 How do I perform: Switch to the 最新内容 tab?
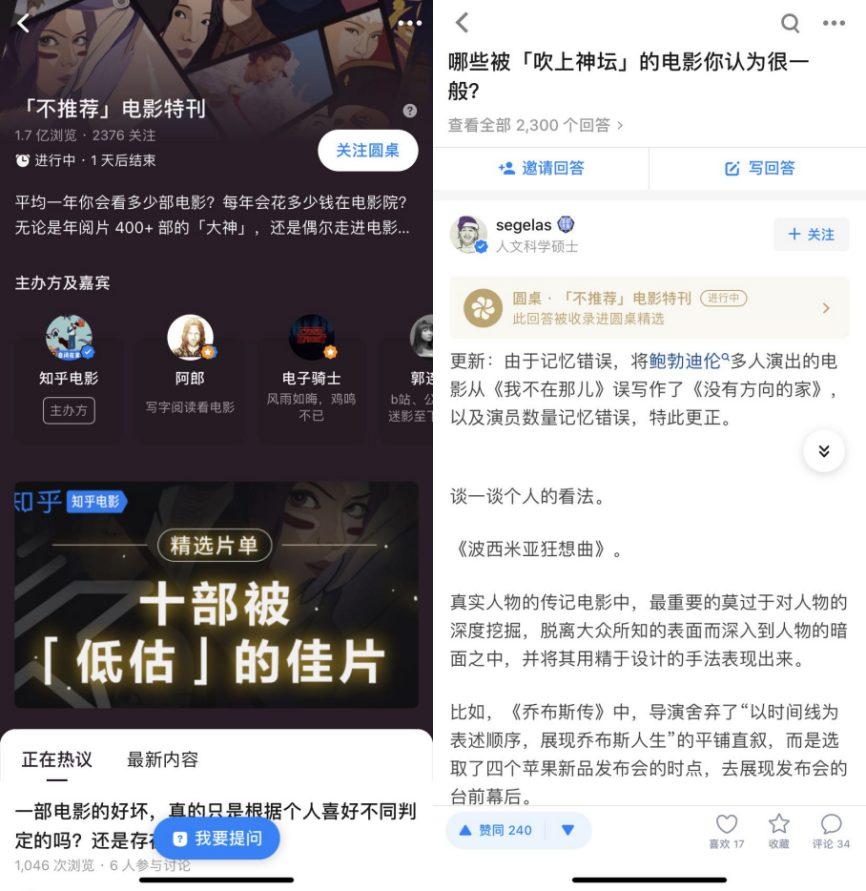point(162,759)
